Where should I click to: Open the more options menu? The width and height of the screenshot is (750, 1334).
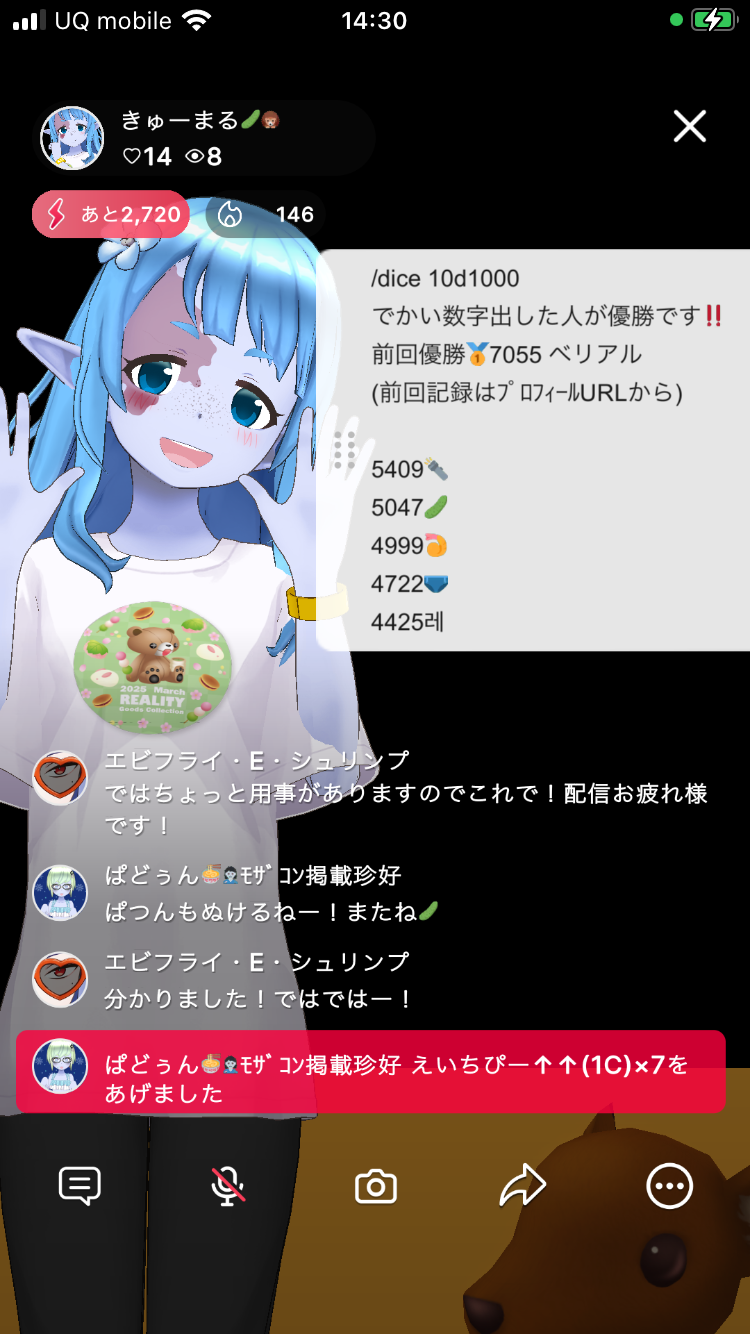pos(669,1186)
